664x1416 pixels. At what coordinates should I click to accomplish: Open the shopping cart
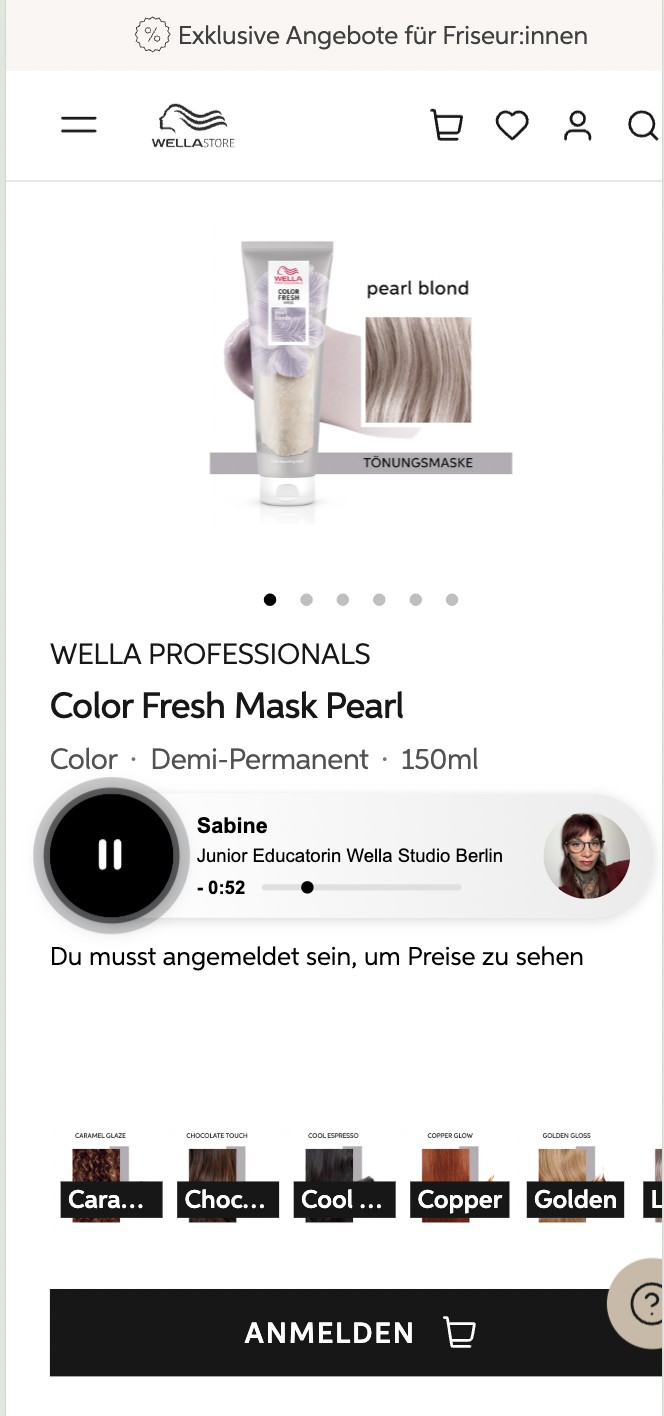point(446,126)
